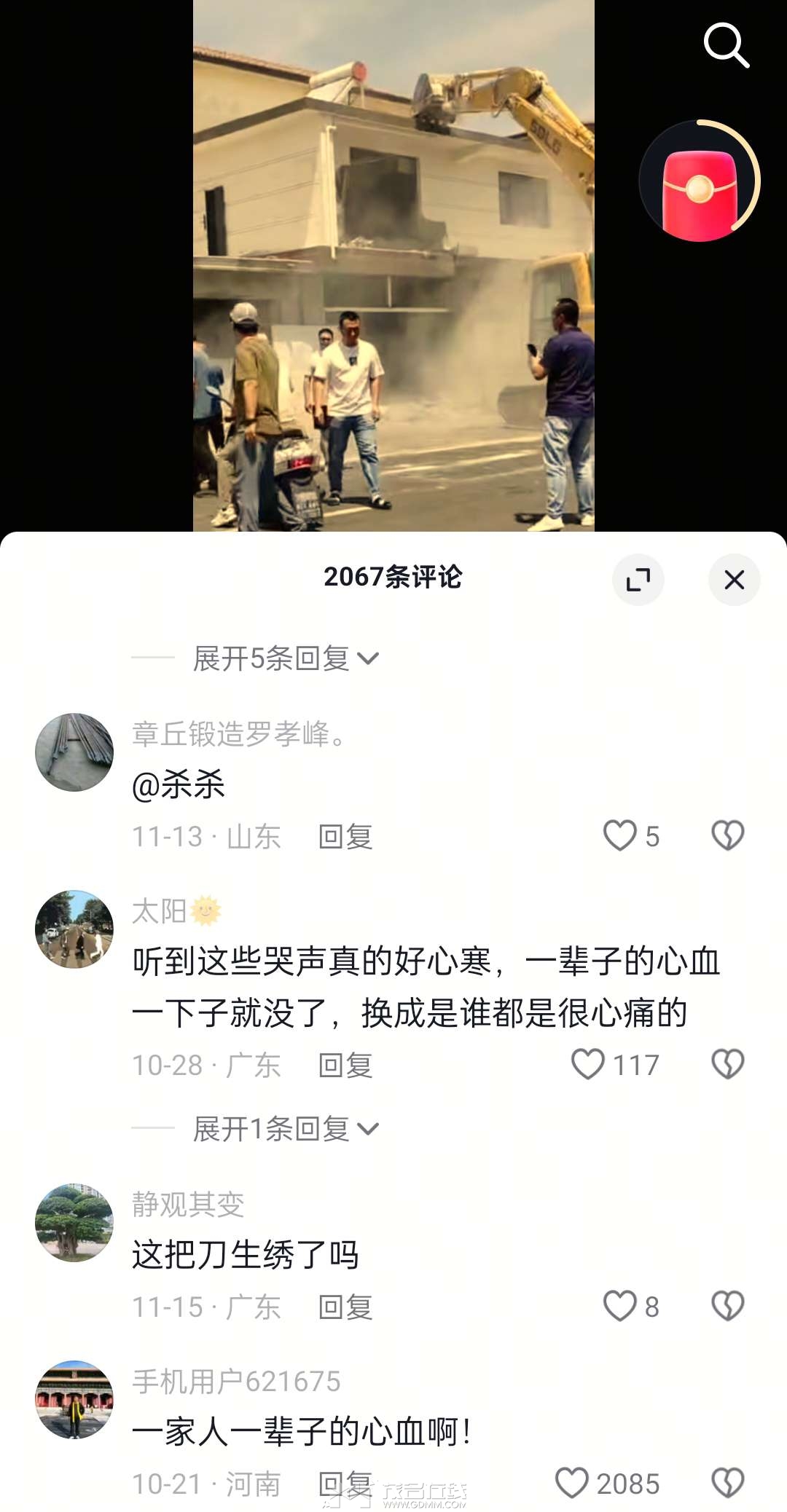Expand 1 reply under 太阳's comment

(x=286, y=1129)
